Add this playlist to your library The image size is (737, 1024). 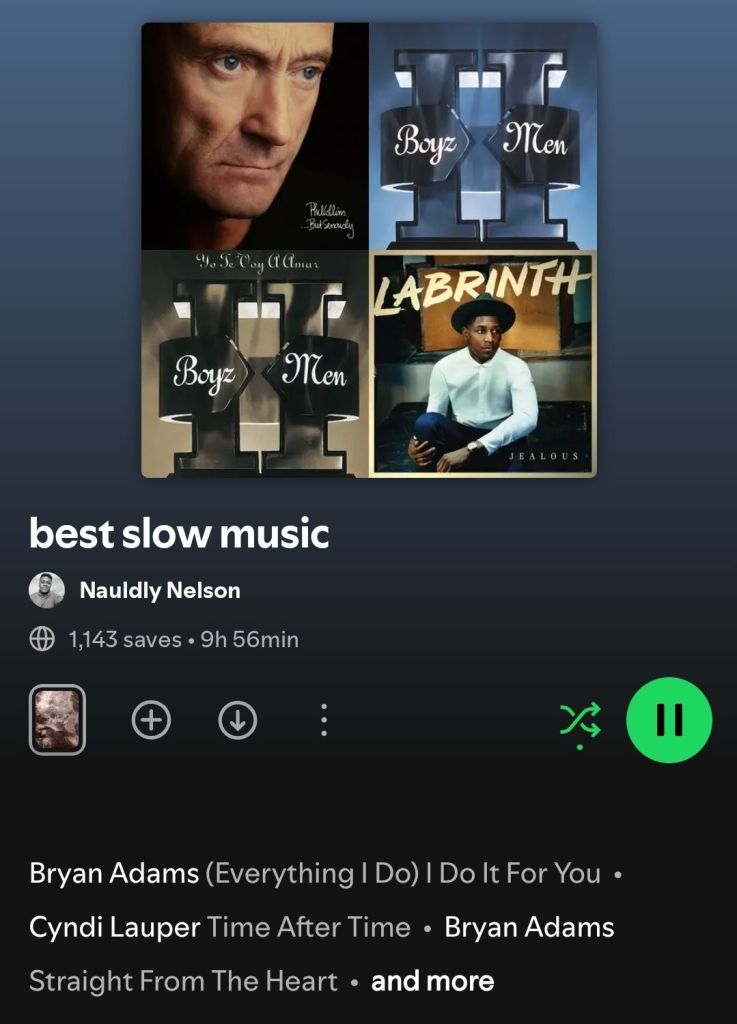(x=152, y=720)
